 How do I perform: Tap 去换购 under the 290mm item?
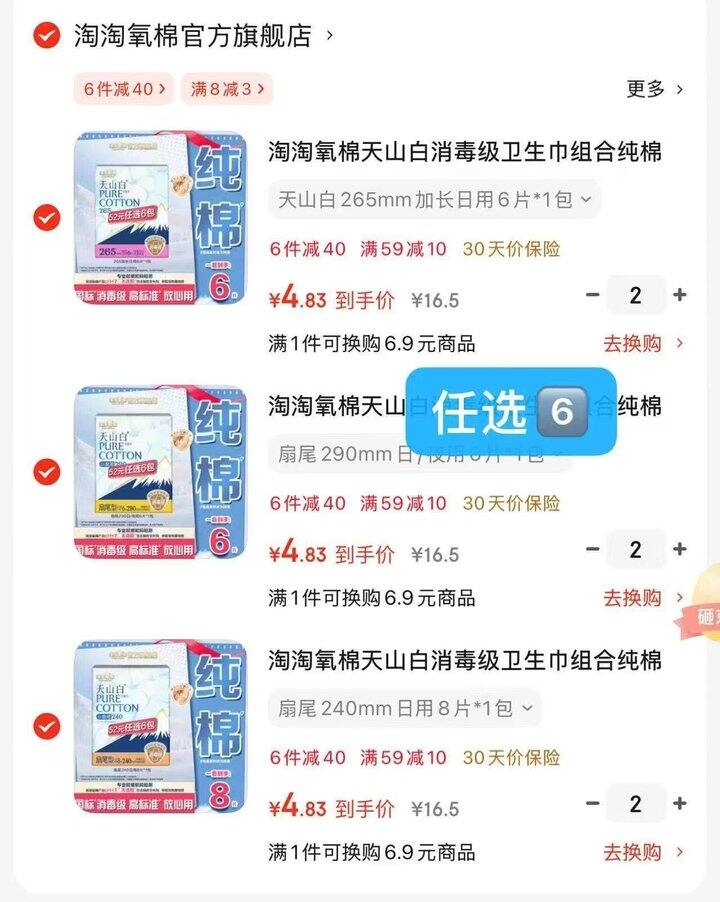coord(643,598)
